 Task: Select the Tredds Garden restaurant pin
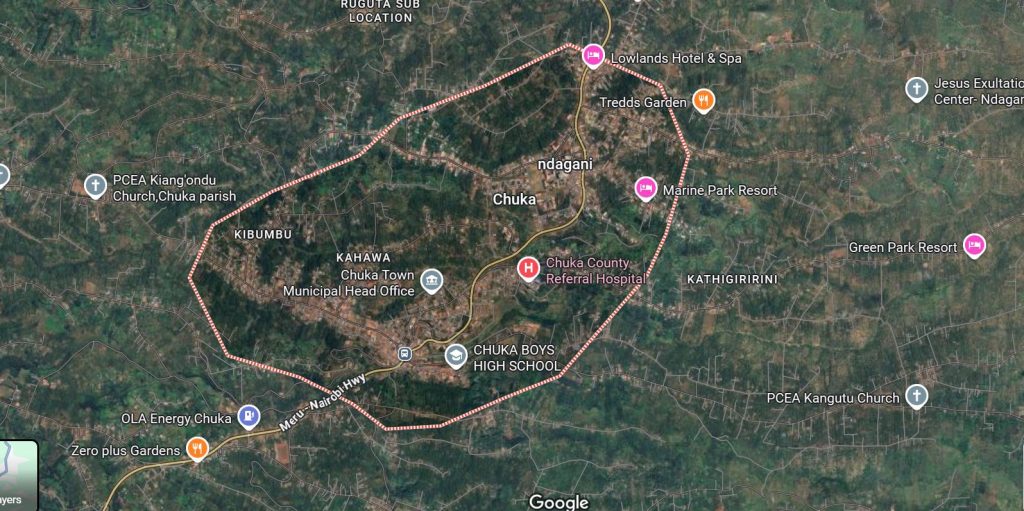704,100
